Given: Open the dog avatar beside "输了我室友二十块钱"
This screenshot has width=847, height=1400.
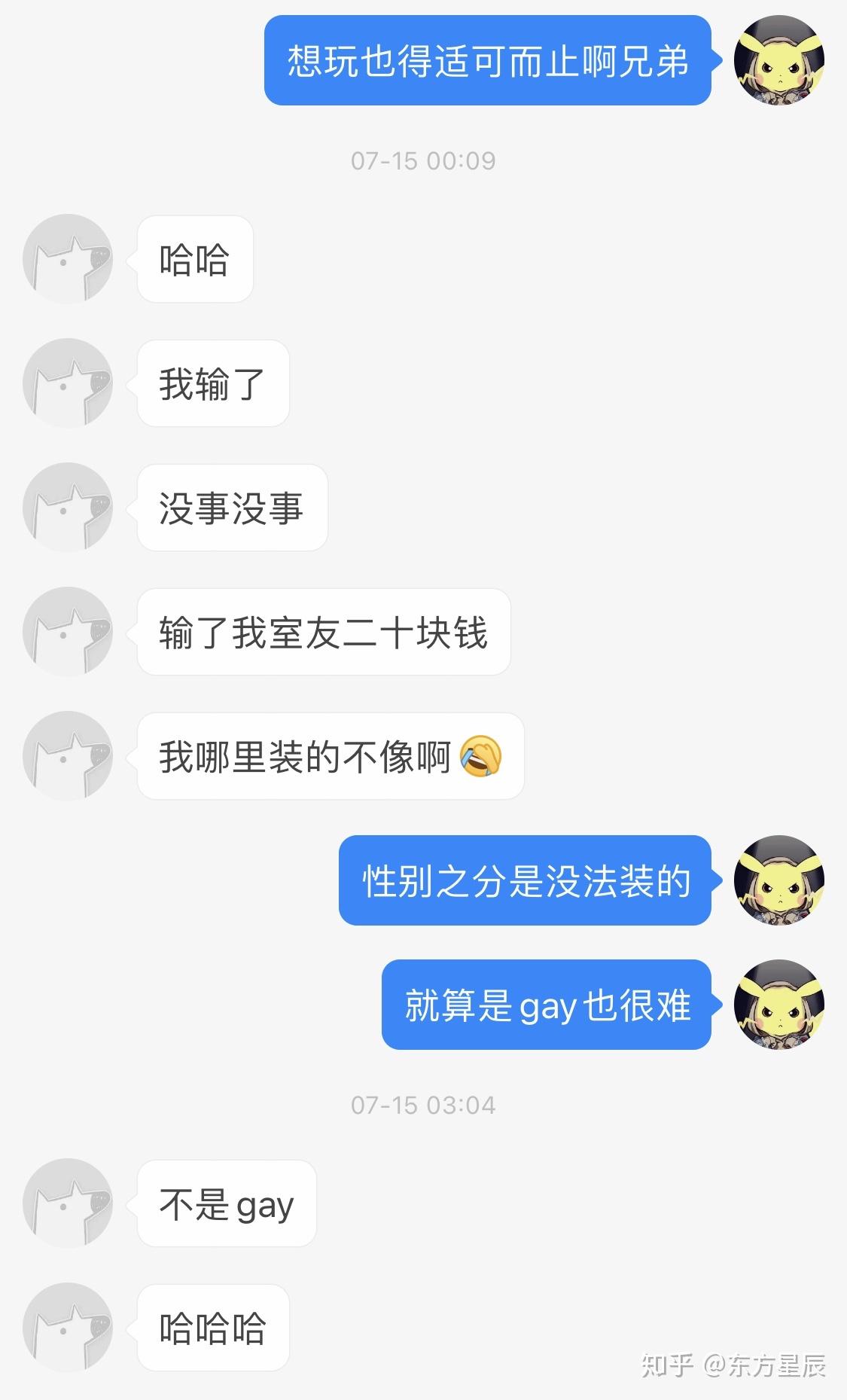Looking at the screenshot, I should coord(68,633).
